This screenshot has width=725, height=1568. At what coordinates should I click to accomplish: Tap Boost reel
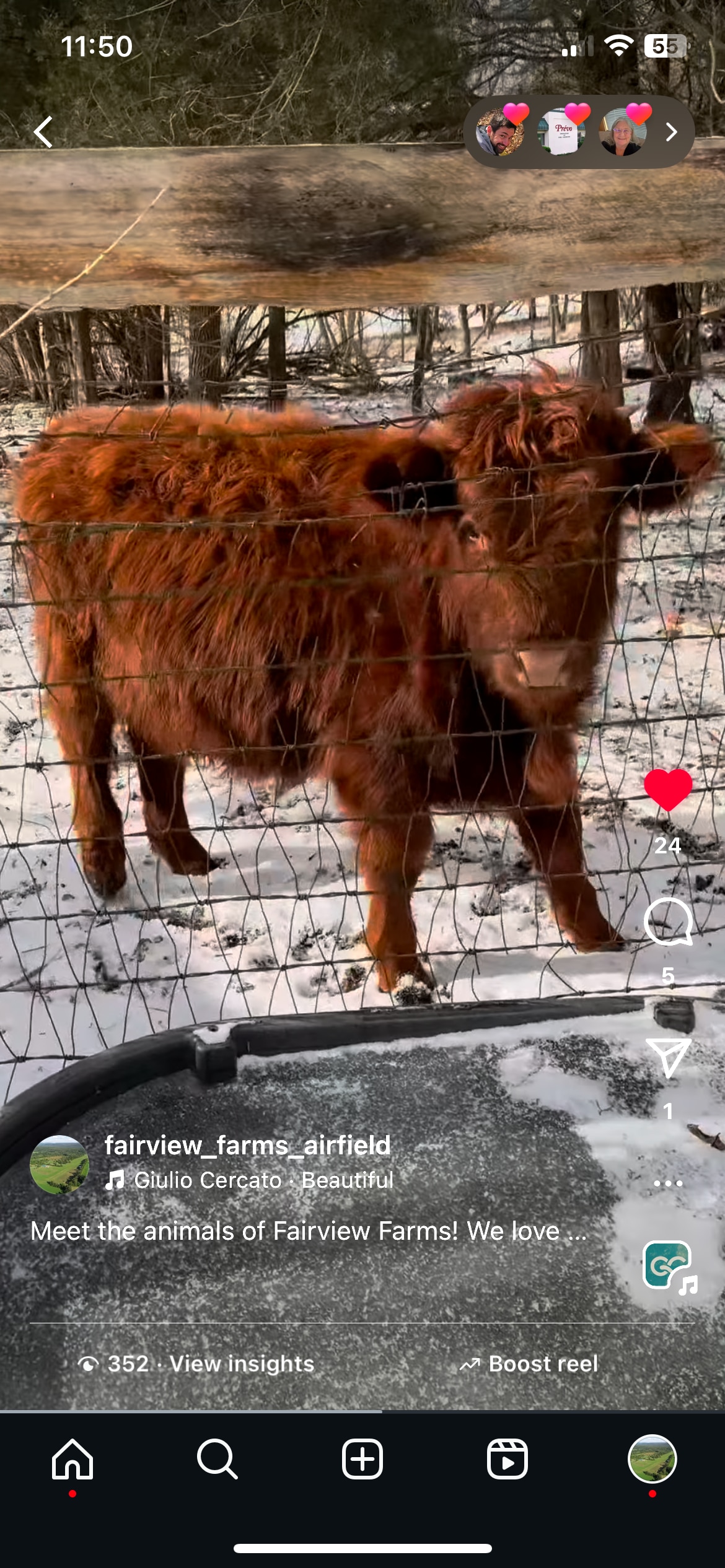coord(529,1364)
